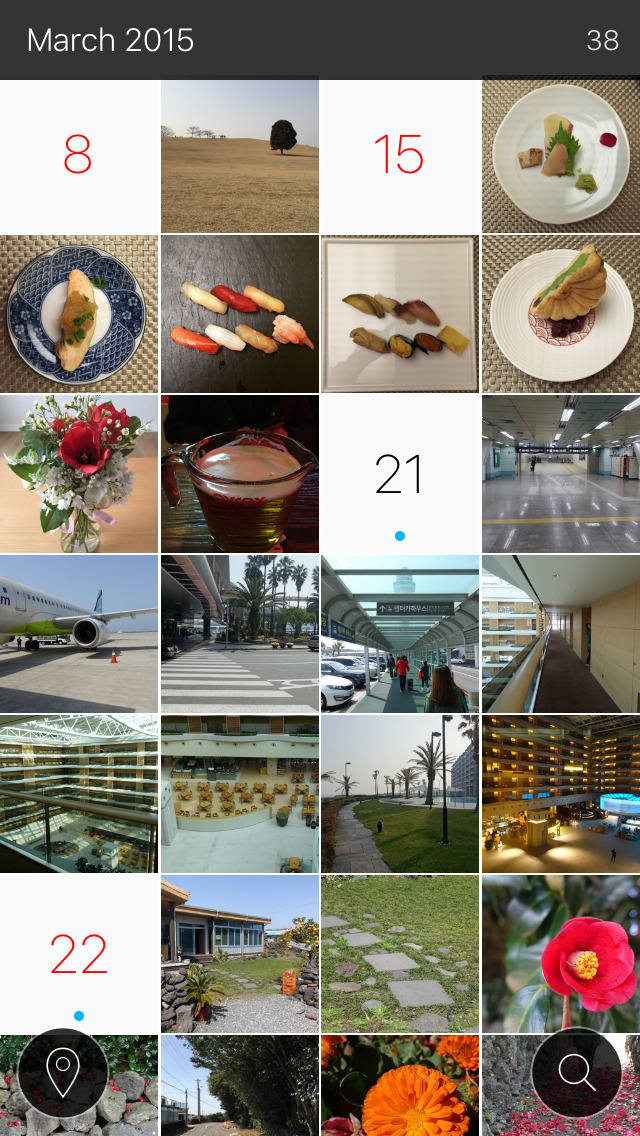Viewport: 640px width, 1136px height.
Task: Open the nigiri sushi on black slate photo
Action: pyautogui.click(x=240, y=314)
